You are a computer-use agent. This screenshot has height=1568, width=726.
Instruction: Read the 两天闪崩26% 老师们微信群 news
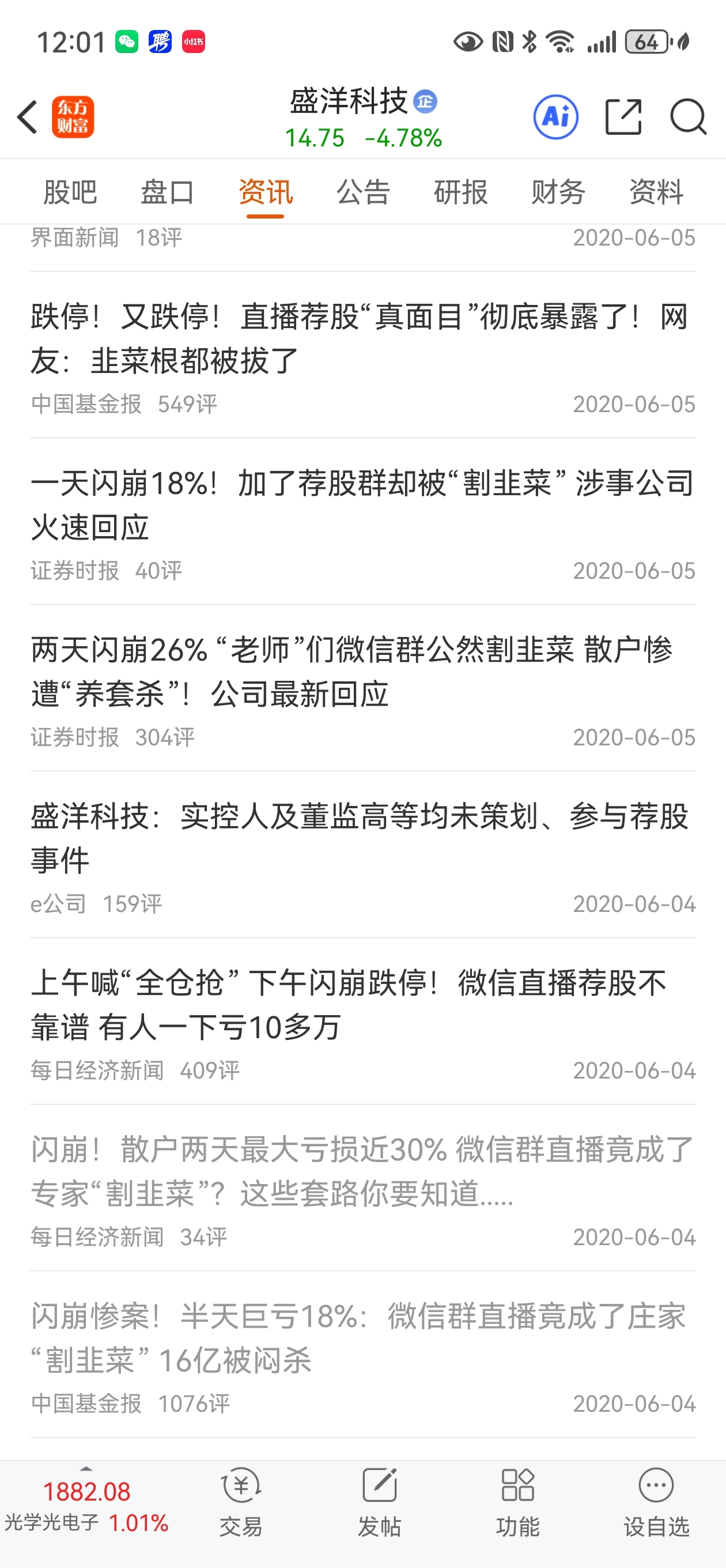pyautogui.click(x=362, y=688)
